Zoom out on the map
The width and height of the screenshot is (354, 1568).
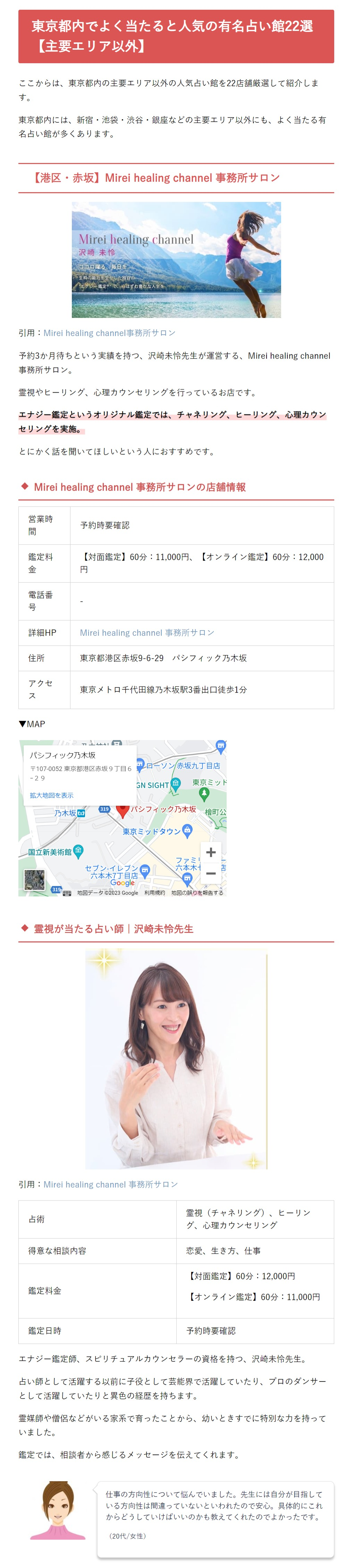pos(210,873)
